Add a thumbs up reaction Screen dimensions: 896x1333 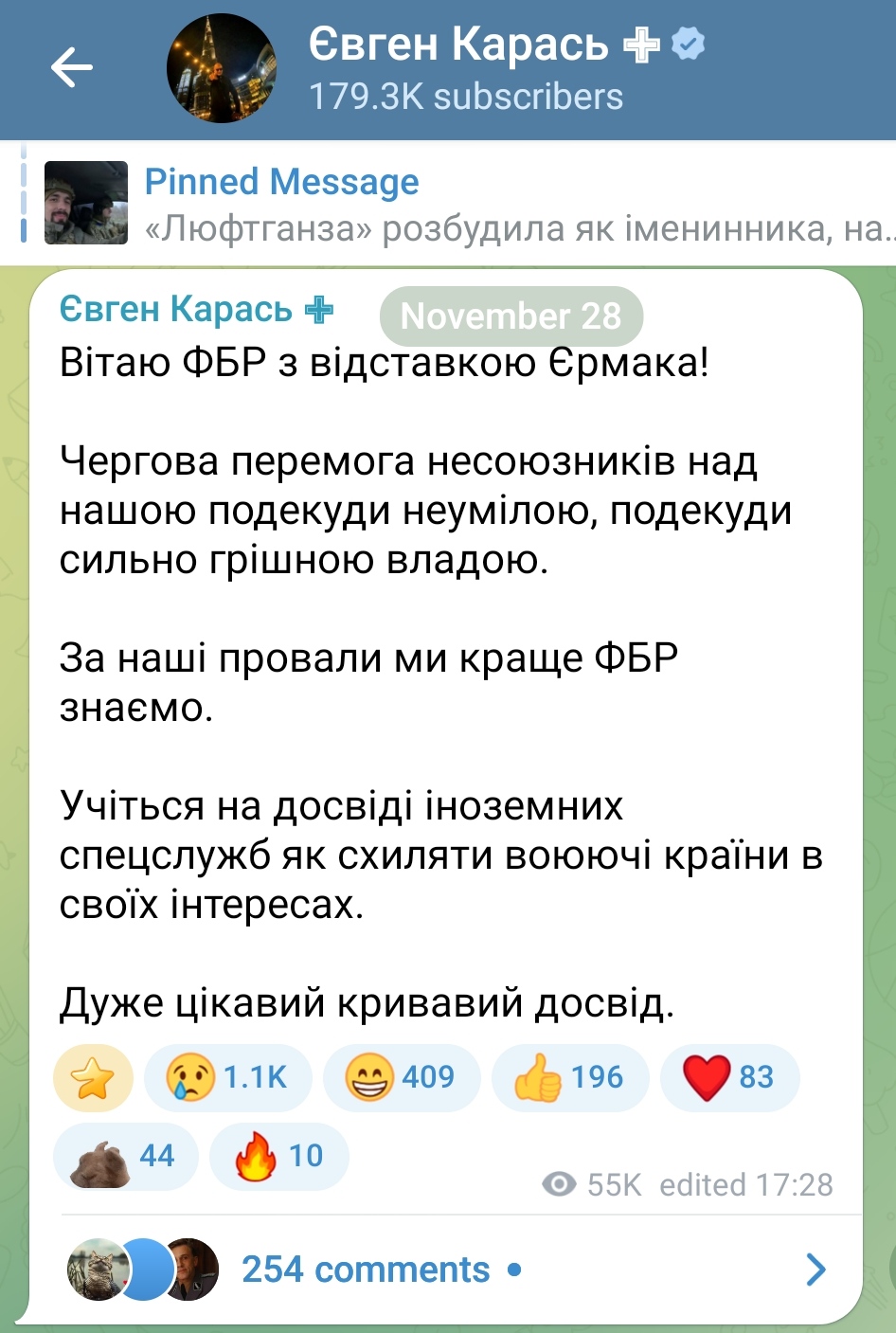click(x=569, y=1078)
